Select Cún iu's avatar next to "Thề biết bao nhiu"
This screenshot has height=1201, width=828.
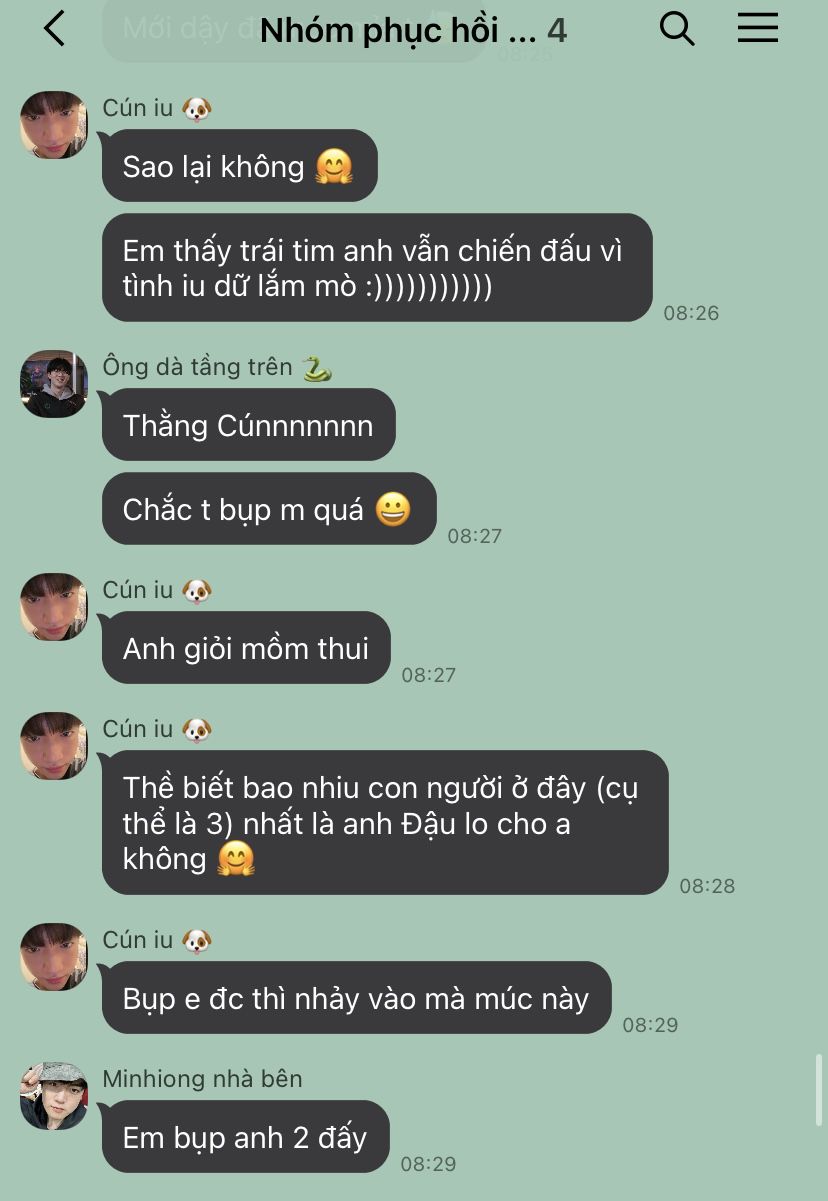[x=54, y=746]
